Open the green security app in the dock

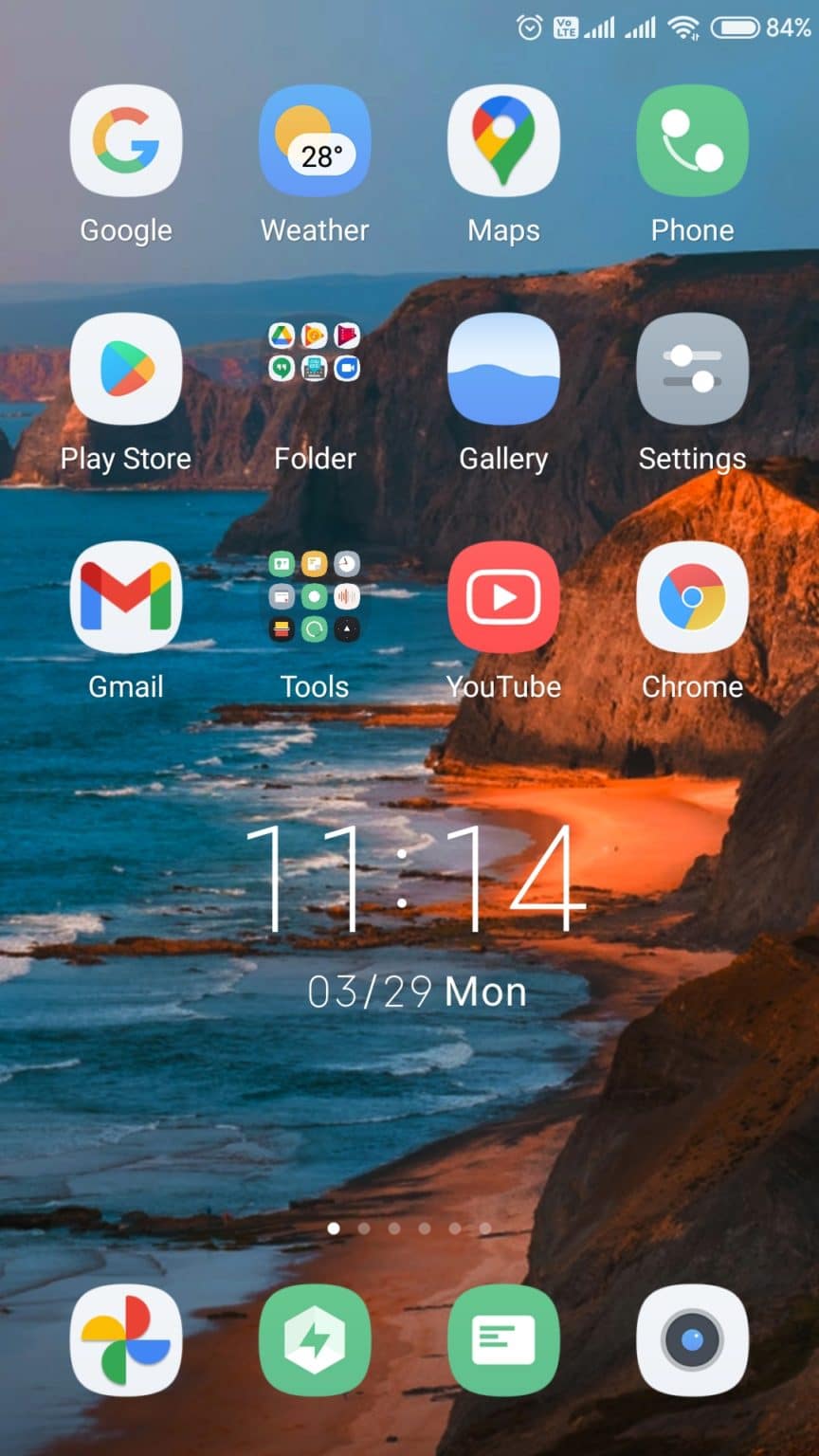click(x=315, y=1340)
